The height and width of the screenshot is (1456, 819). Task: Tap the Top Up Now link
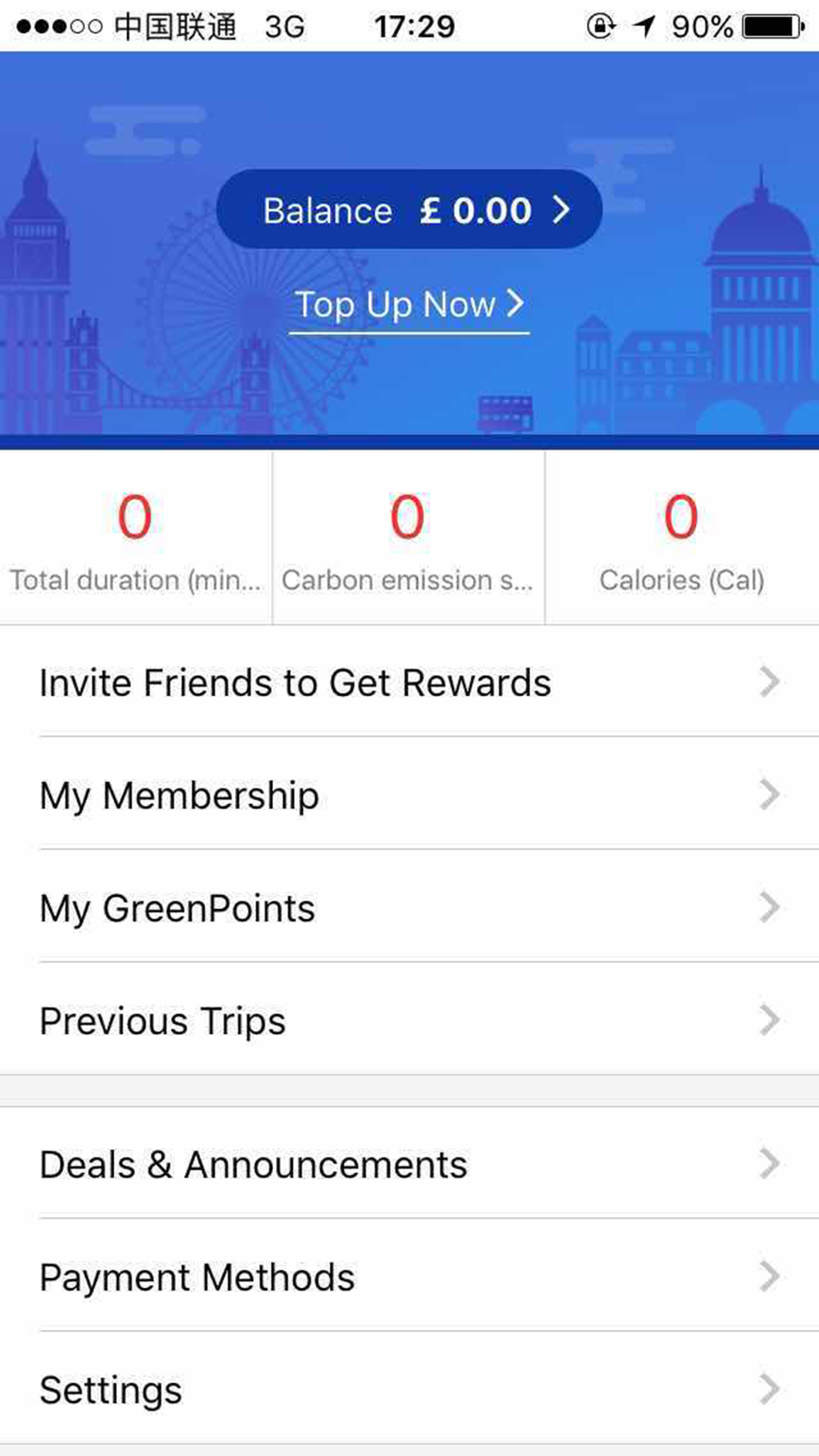[409, 306]
